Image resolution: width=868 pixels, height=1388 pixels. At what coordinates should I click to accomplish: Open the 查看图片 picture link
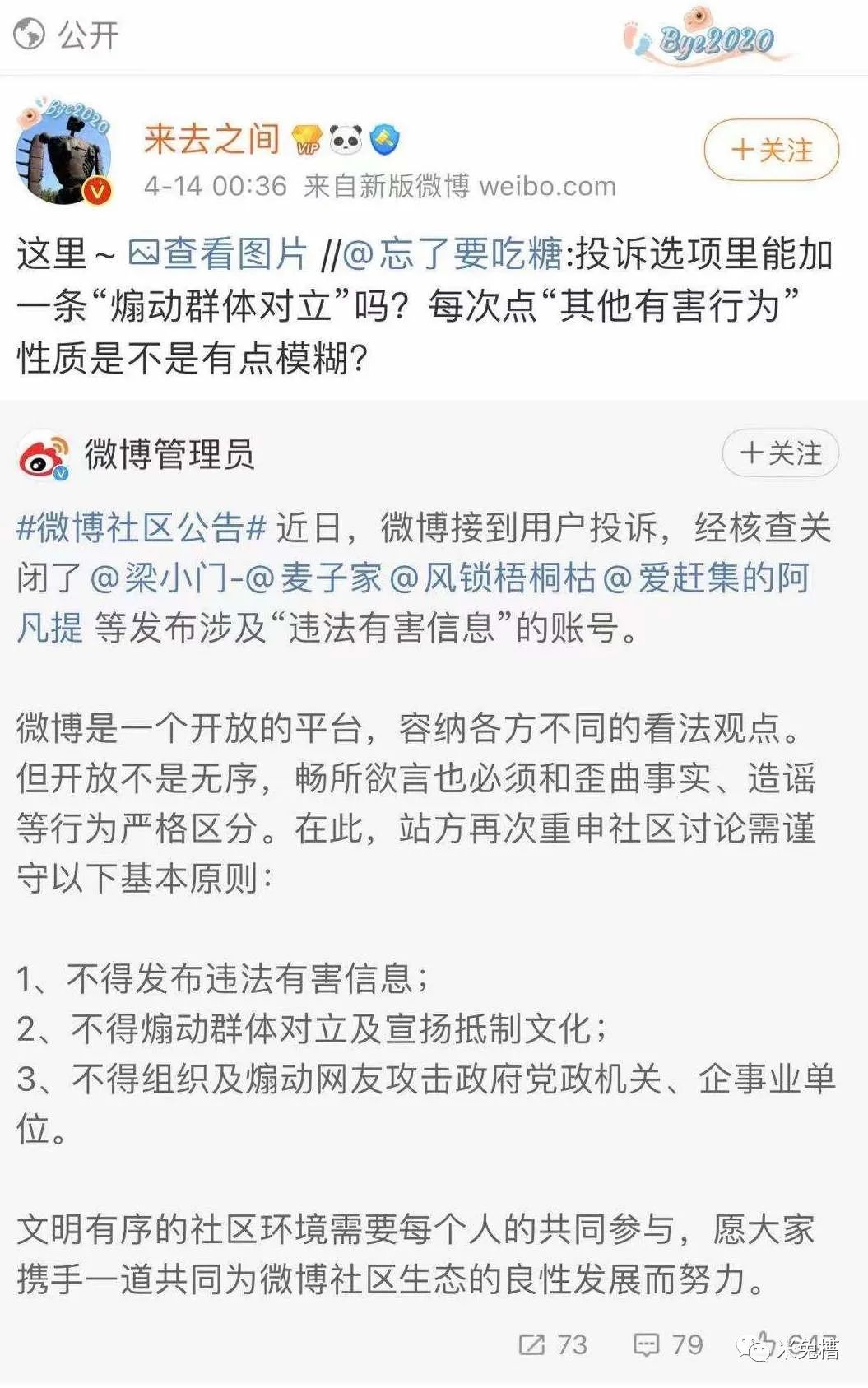pyautogui.click(x=218, y=254)
